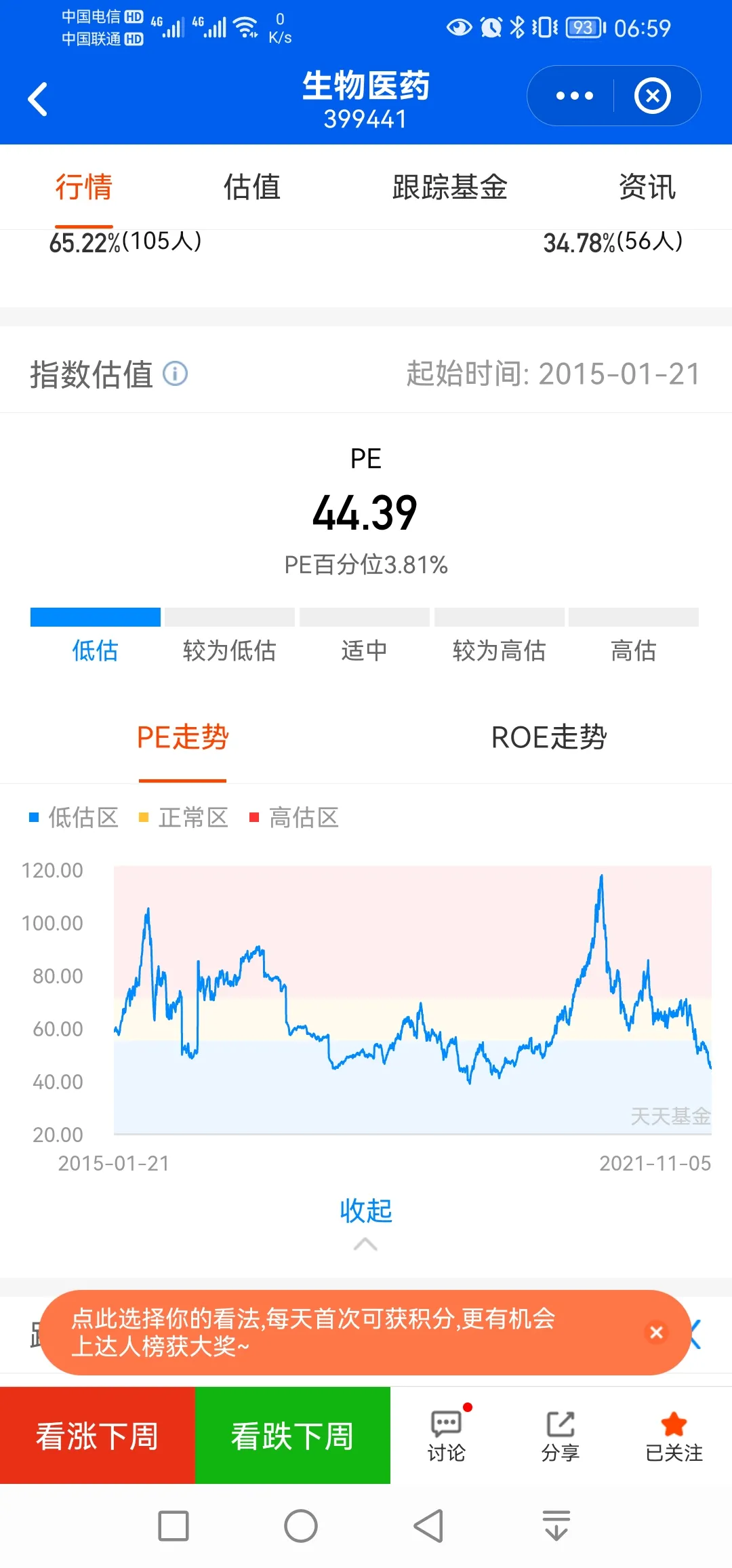Dismiss the orange points tip banner
The width and height of the screenshot is (732, 1568).
point(655,1333)
